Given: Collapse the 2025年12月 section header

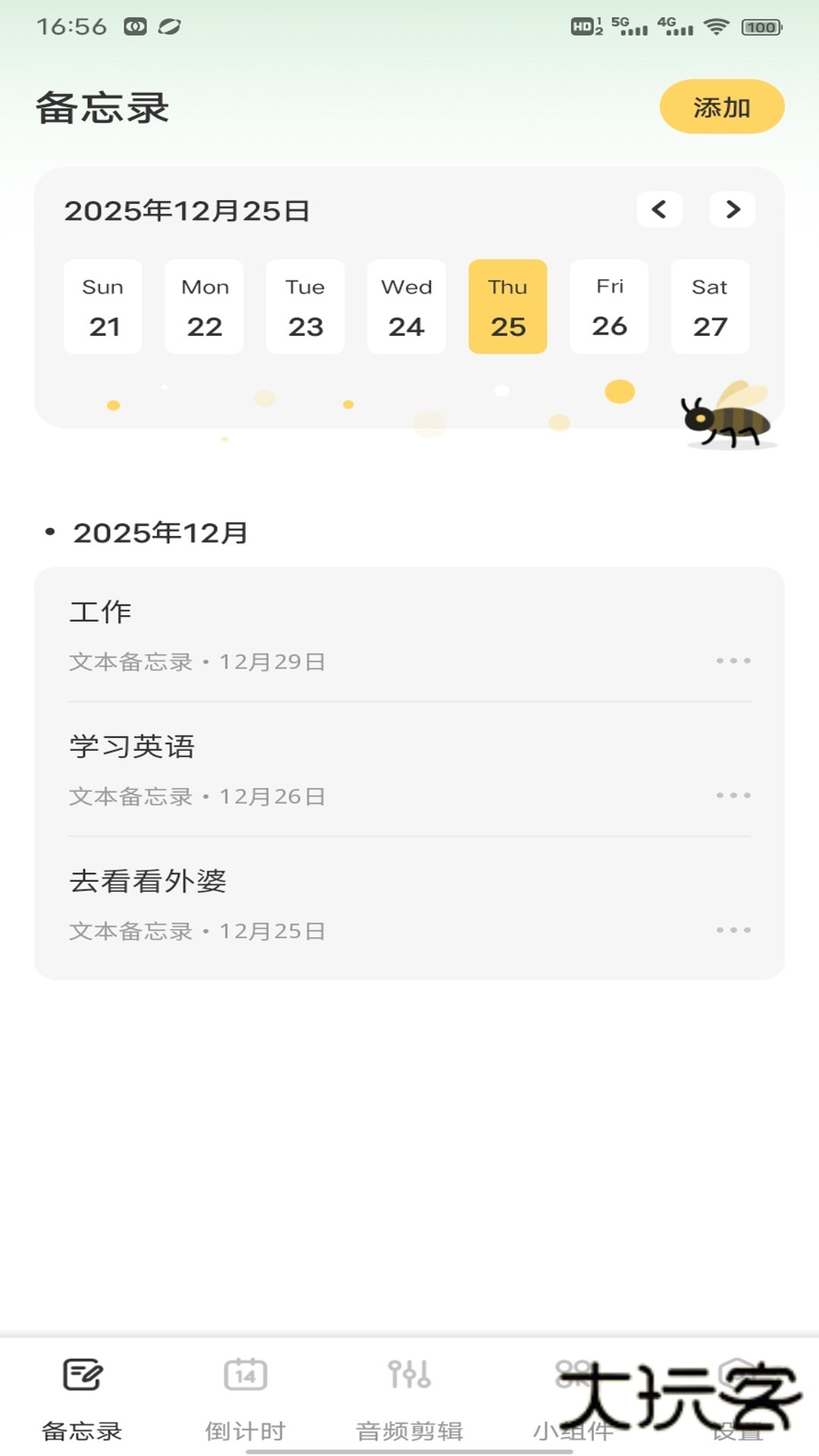Looking at the screenshot, I should [159, 532].
